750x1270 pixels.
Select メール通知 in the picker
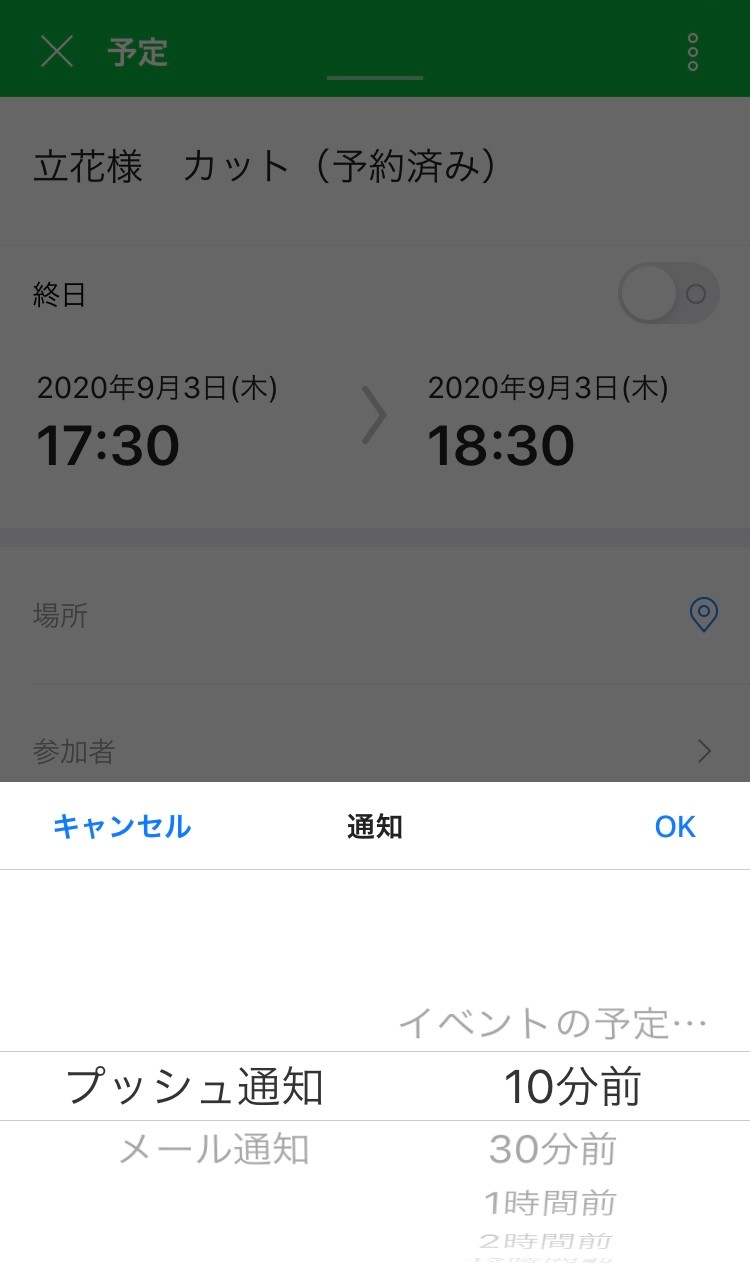point(214,1150)
